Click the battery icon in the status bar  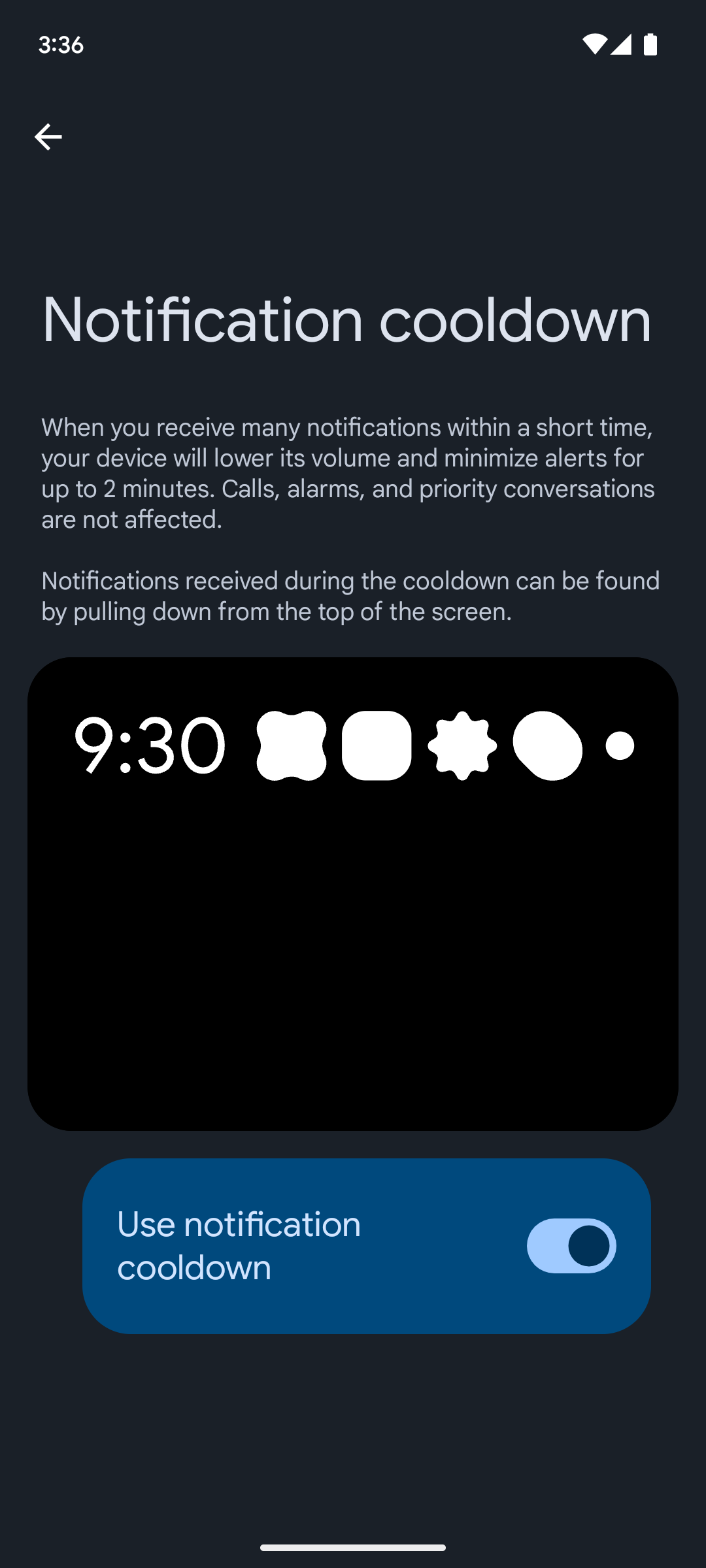650,44
